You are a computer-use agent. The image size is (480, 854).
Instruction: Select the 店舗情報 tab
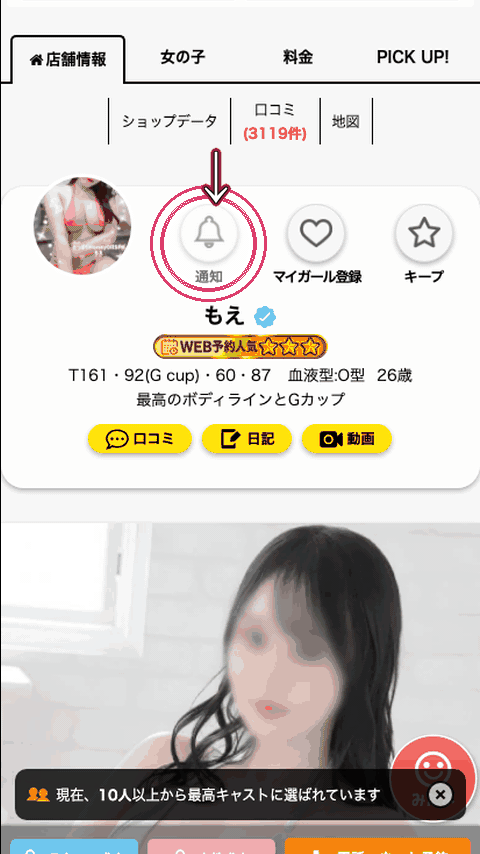coord(68,60)
